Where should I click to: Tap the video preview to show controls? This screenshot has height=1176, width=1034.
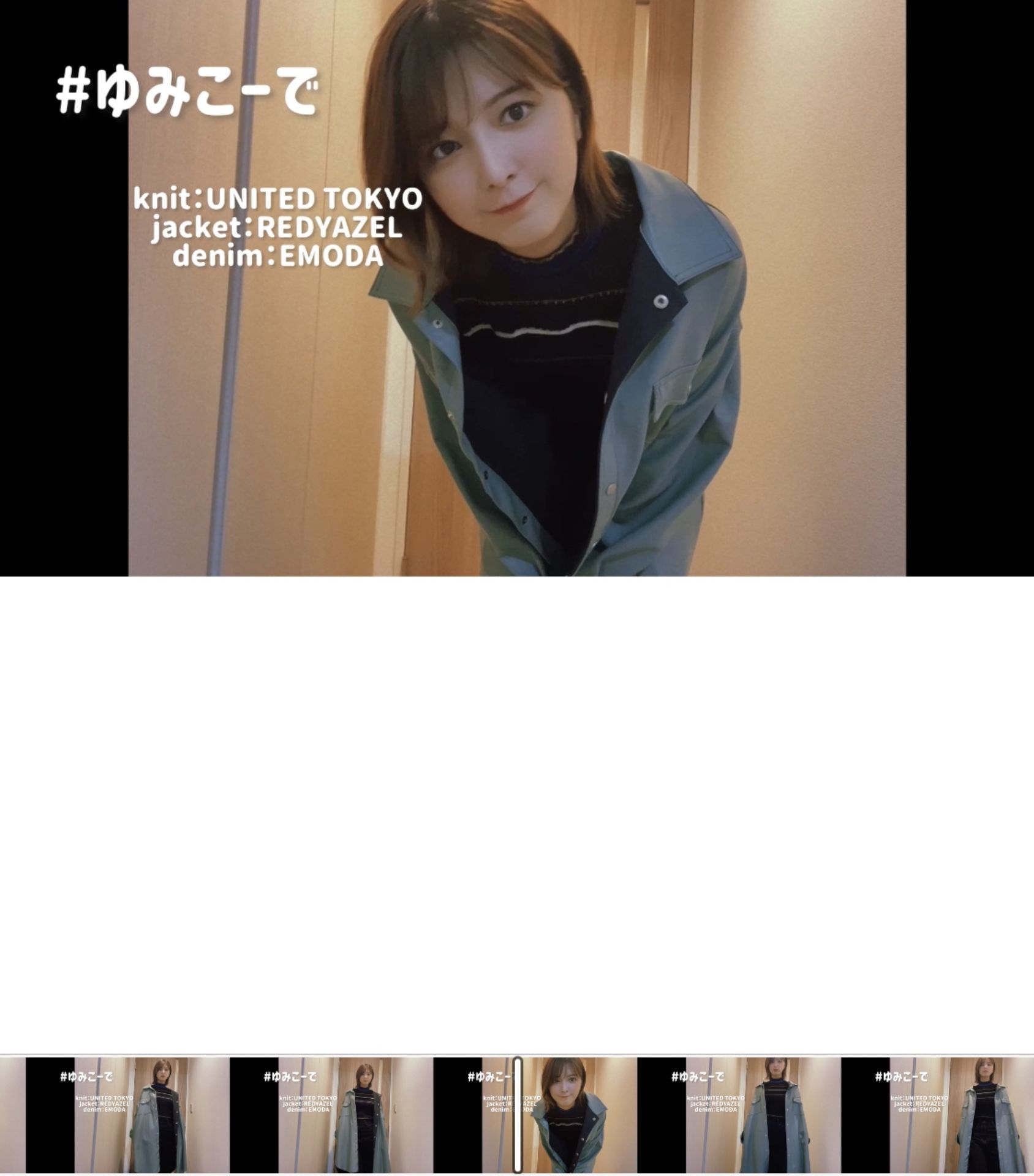[x=516, y=288]
